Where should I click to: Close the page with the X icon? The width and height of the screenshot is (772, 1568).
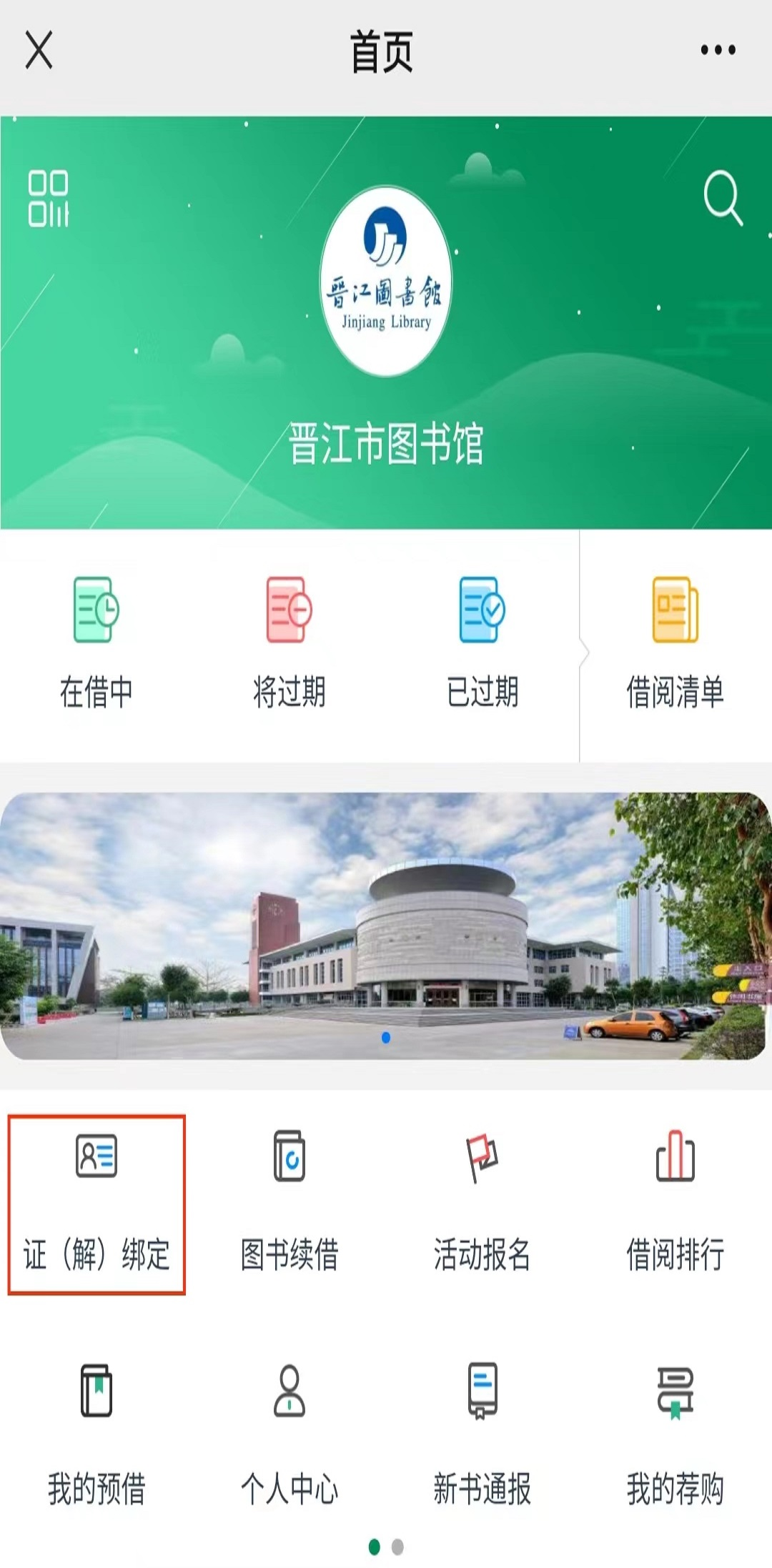pos(39,50)
